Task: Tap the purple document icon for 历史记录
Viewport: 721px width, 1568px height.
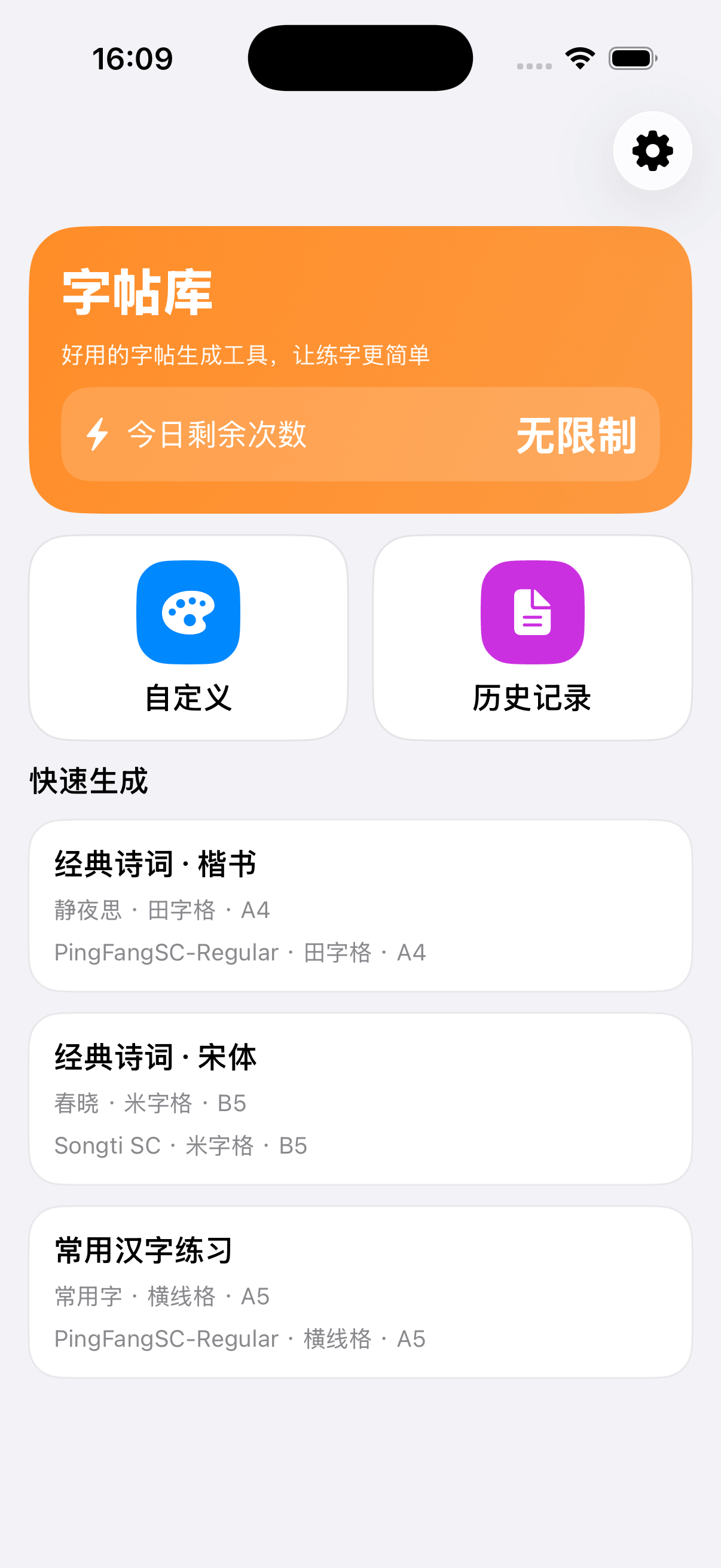Action: (531, 612)
